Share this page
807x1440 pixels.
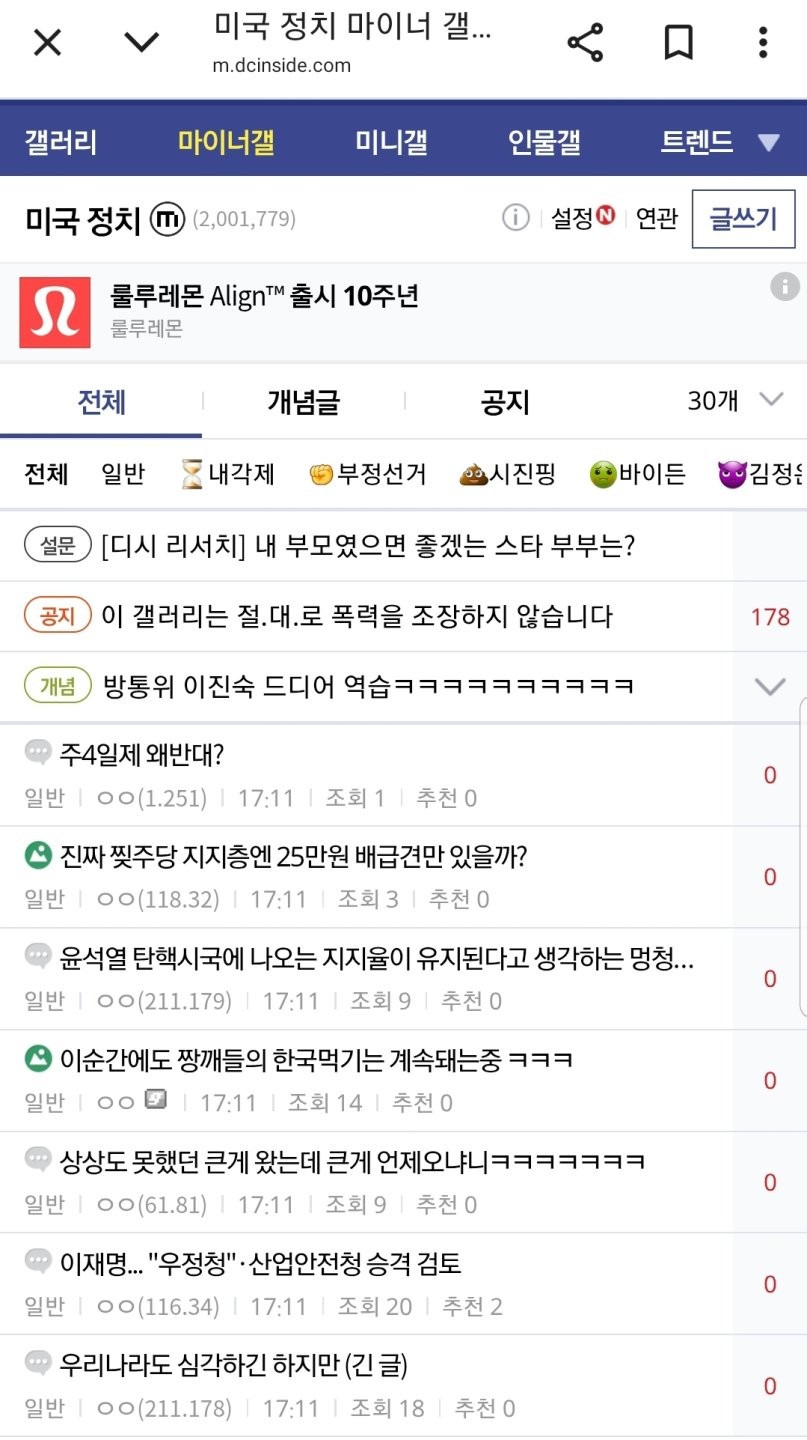coord(585,42)
